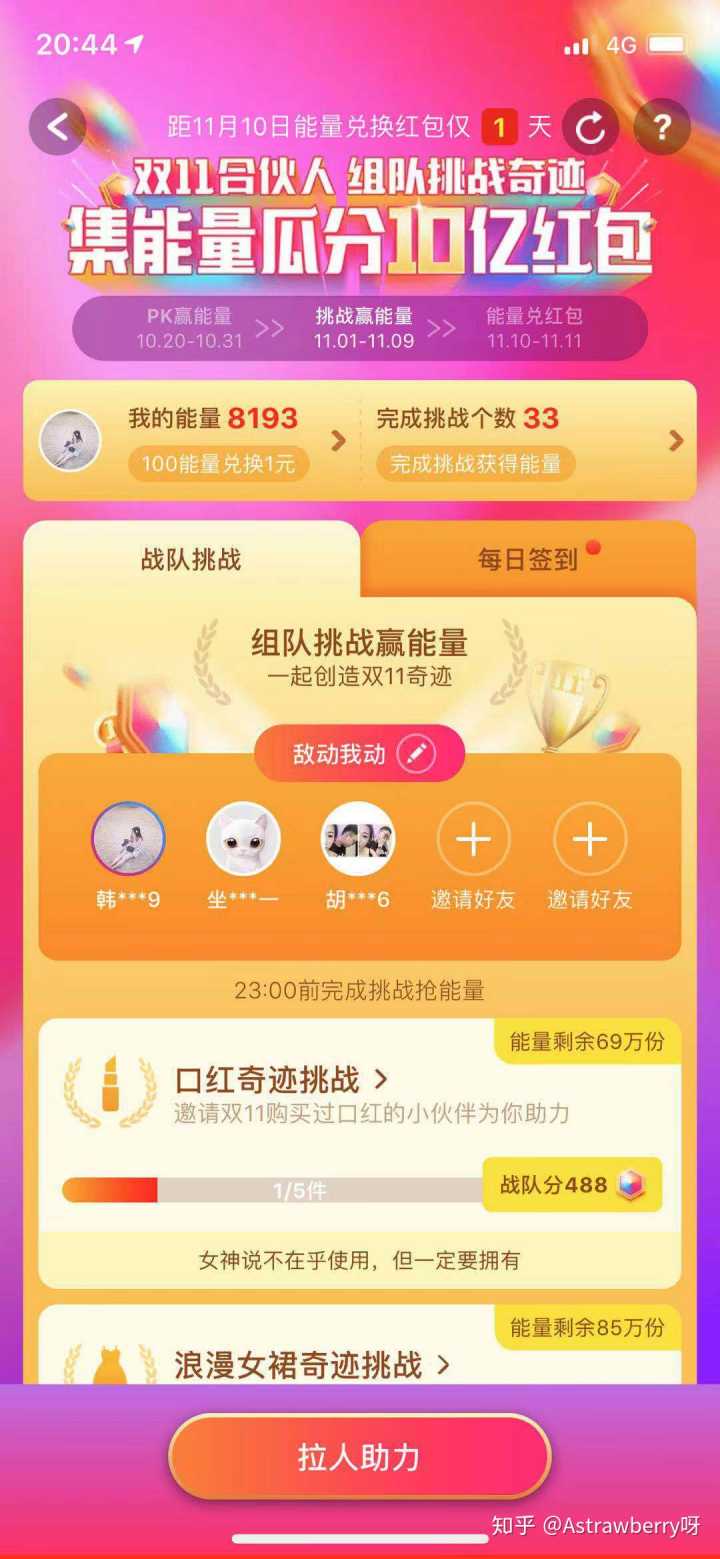The image size is (720, 1559).
Task: Select the 战队挑战 tab
Action: 191,559
